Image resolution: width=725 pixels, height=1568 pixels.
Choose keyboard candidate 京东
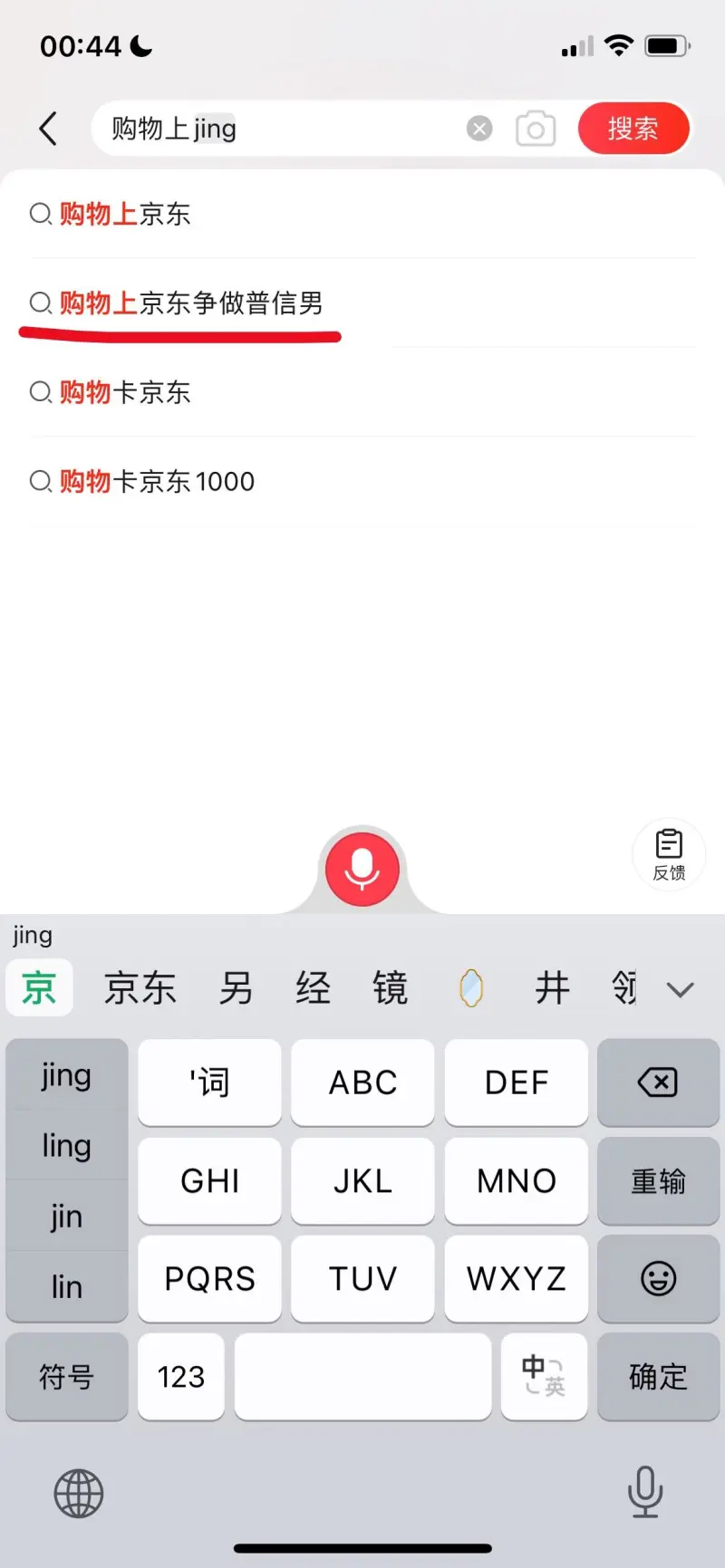pyautogui.click(x=140, y=987)
